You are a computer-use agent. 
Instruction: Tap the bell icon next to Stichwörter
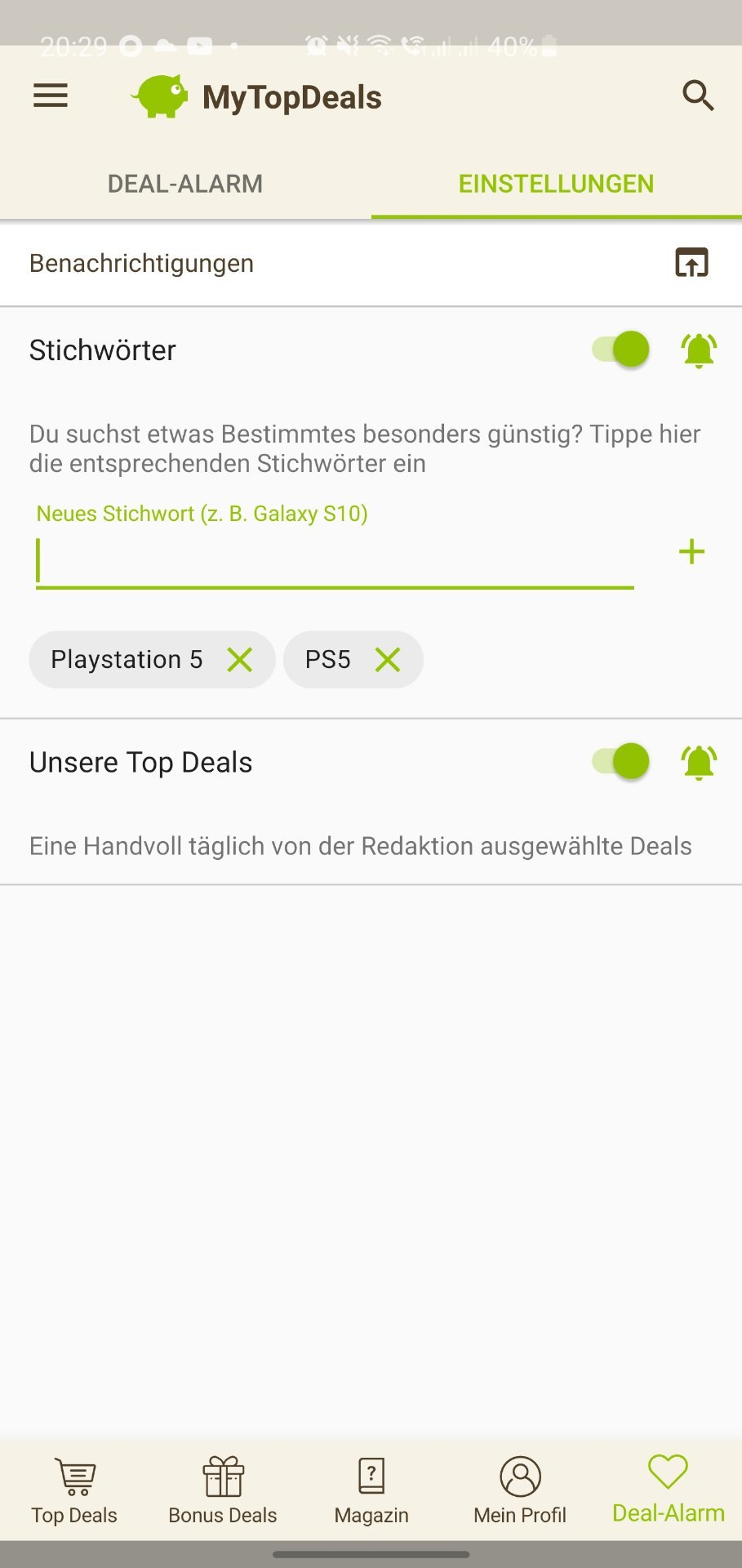tap(698, 351)
